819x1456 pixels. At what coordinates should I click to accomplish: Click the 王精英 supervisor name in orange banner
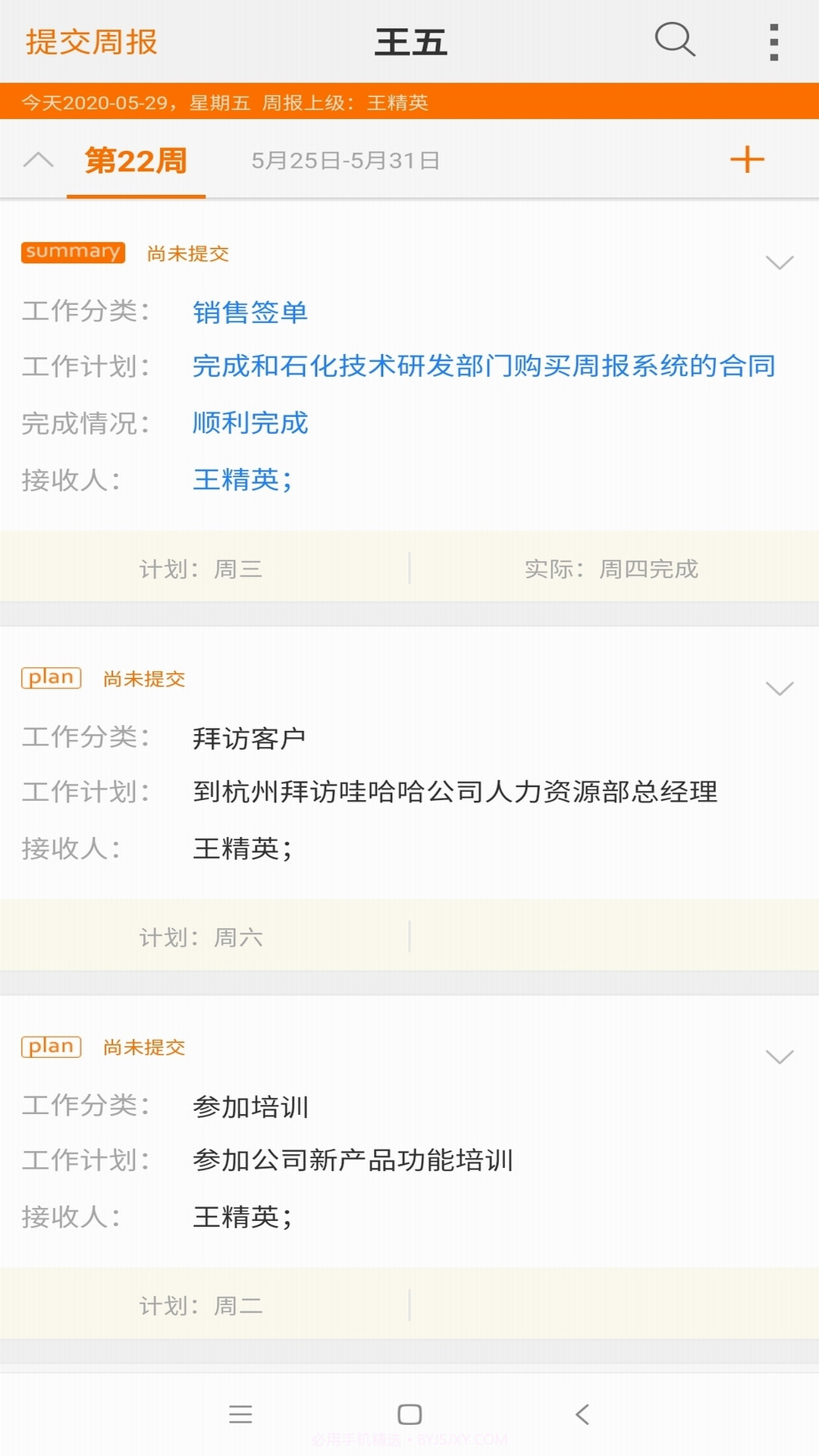click(x=397, y=103)
